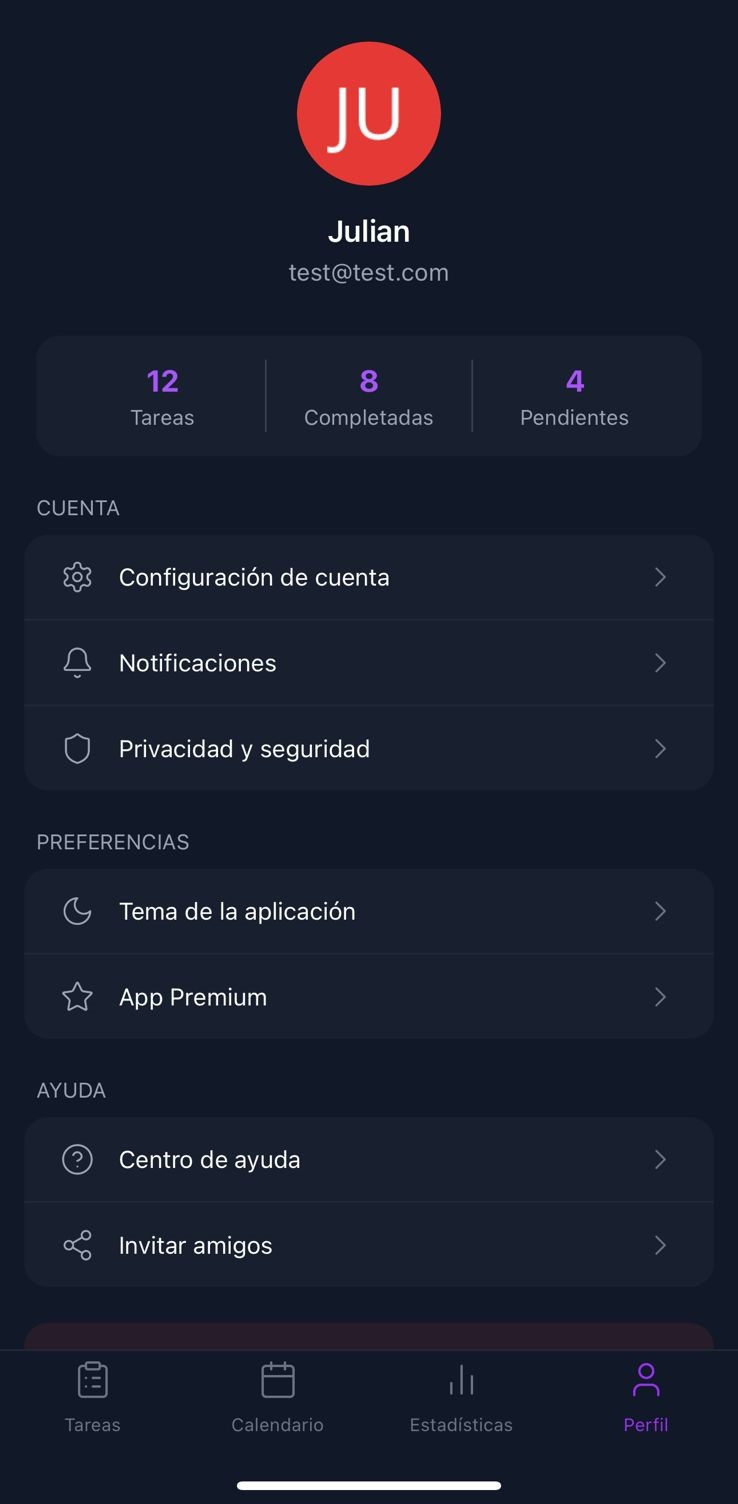Tap Invitar amigos row

click(x=368, y=1245)
